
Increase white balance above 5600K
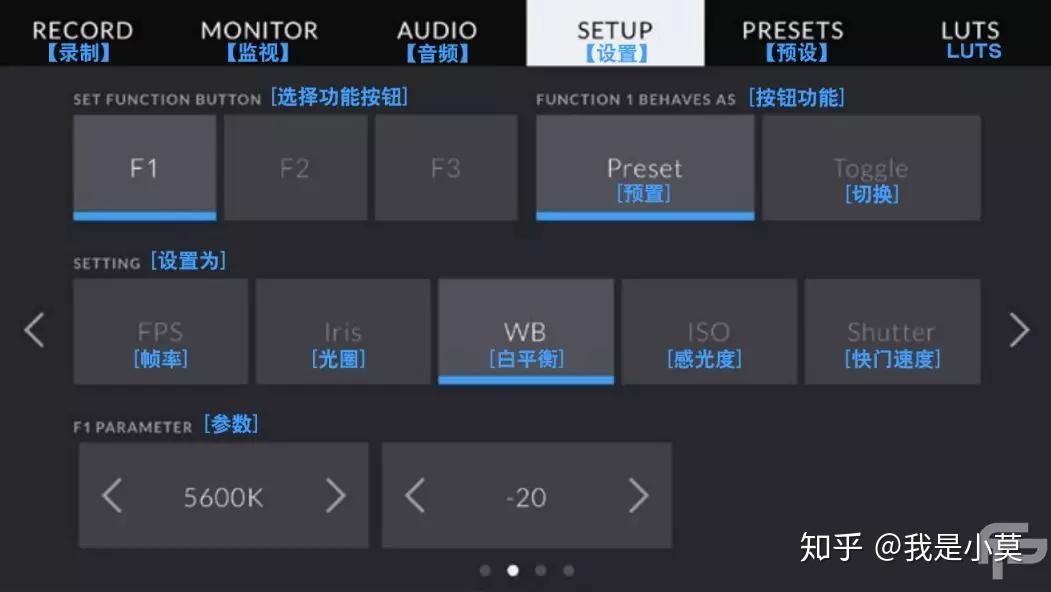(x=335, y=496)
